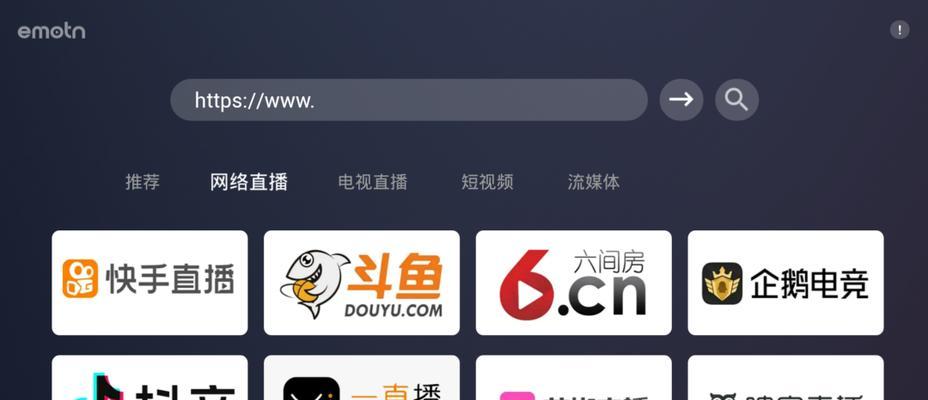928x400 pixels.
Task: Open the 一直播 tile
Action: click(361, 380)
